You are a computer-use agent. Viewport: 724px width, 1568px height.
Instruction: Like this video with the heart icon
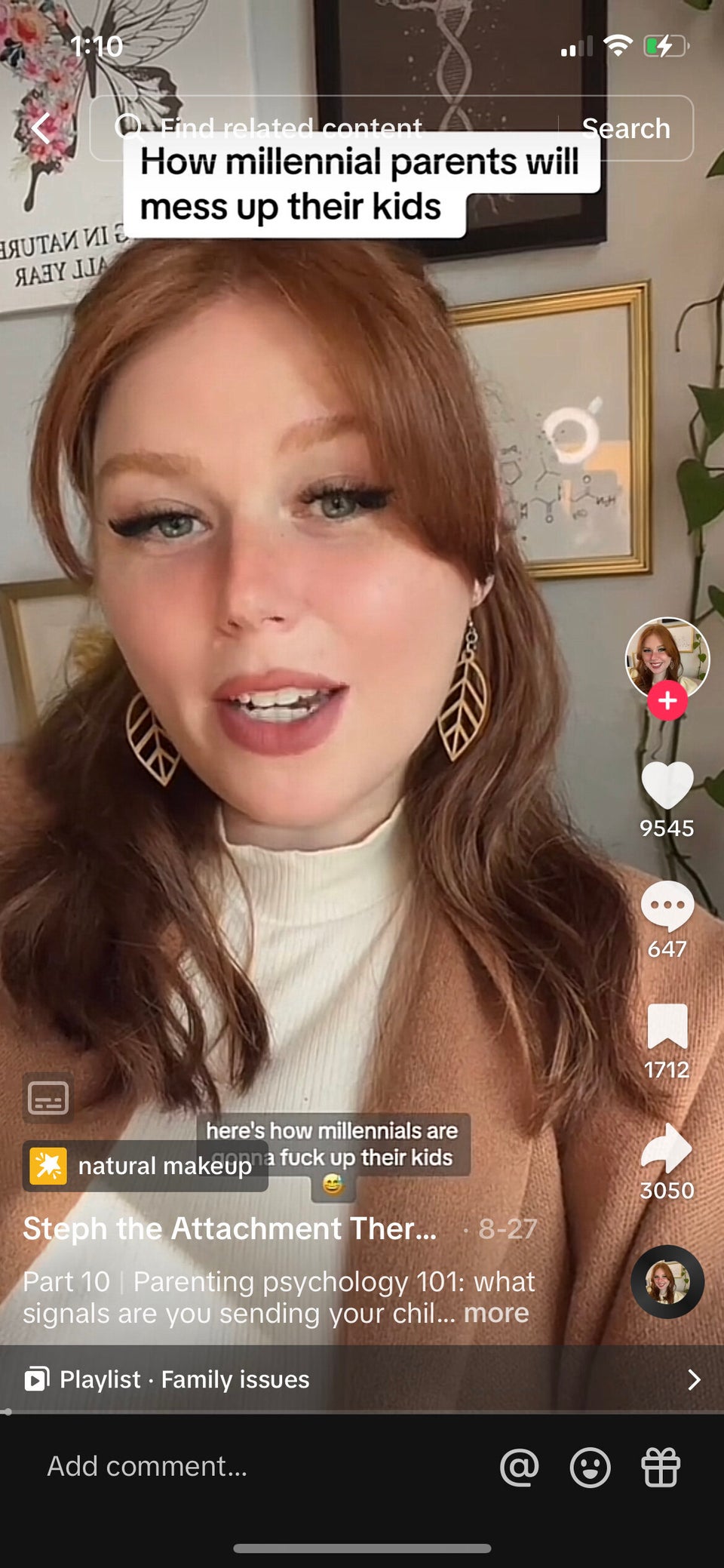[667, 786]
